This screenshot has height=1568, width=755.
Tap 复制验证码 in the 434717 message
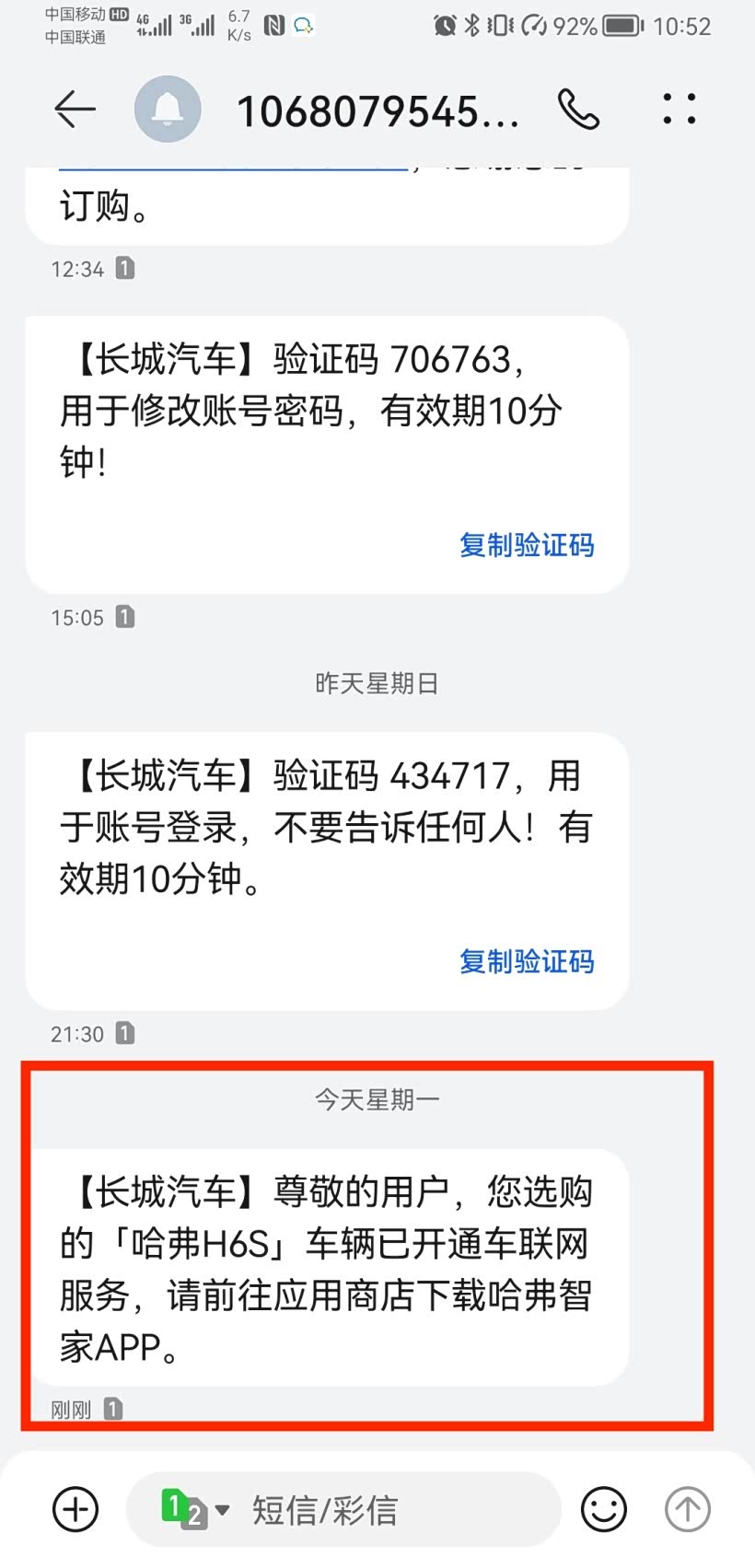click(x=527, y=961)
